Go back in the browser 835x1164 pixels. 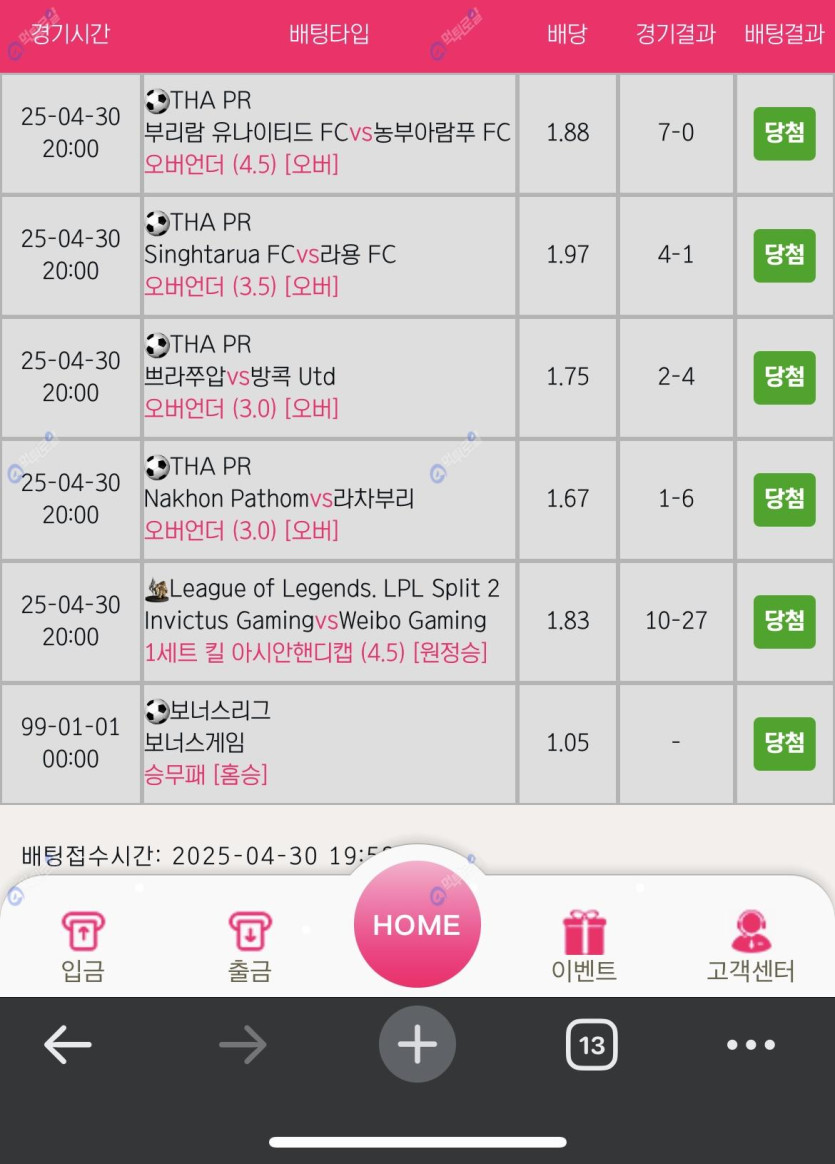[68, 1046]
